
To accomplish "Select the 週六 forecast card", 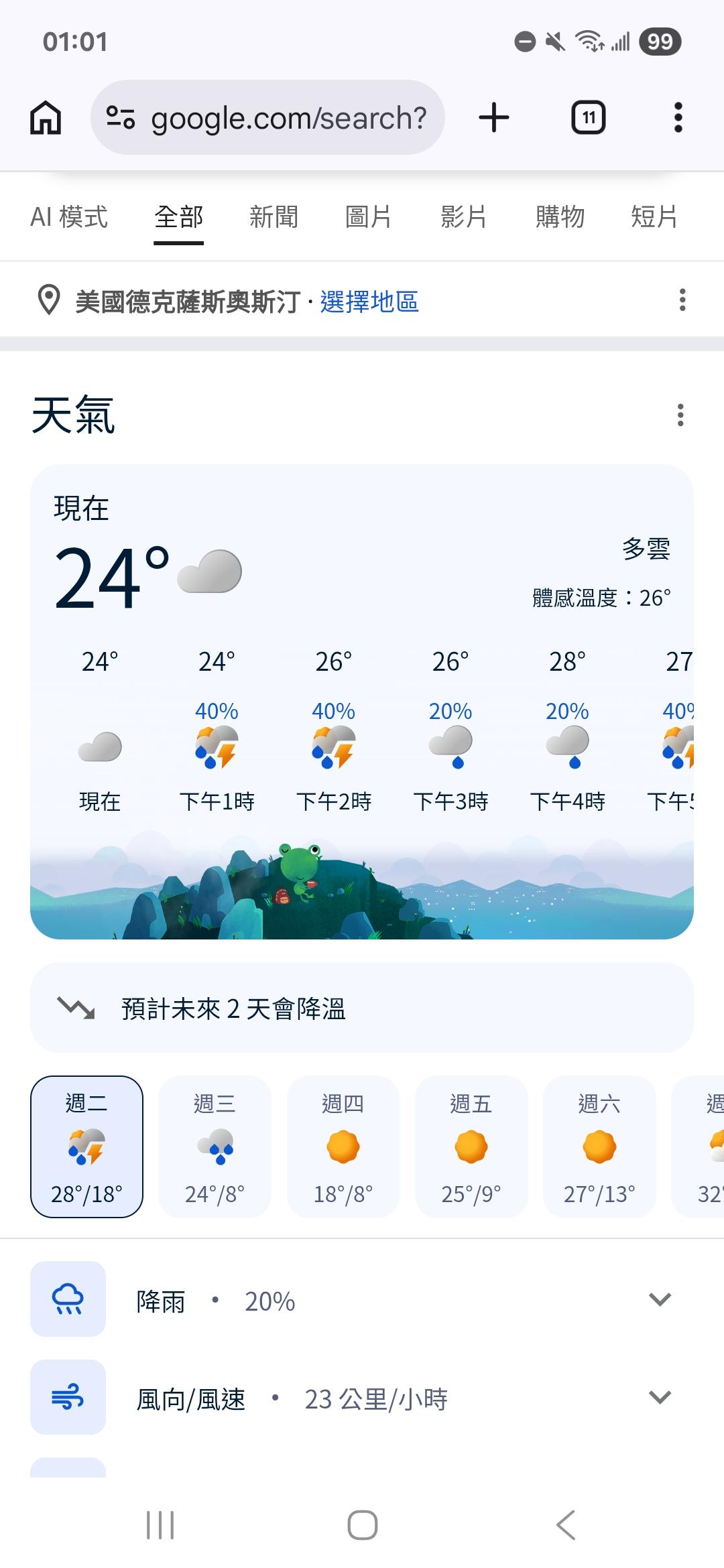I will (599, 1147).
